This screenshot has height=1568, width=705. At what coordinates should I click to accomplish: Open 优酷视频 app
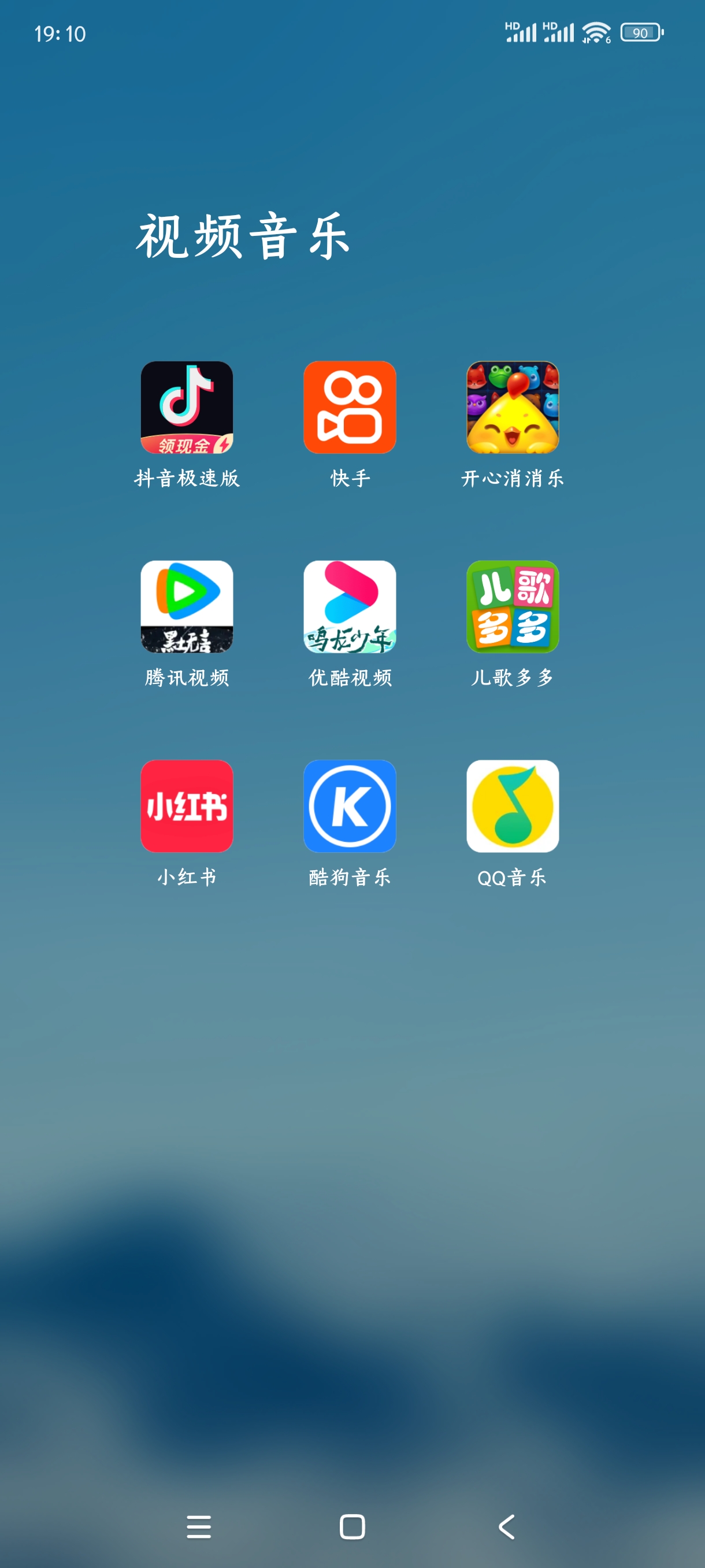pyautogui.click(x=350, y=607)
